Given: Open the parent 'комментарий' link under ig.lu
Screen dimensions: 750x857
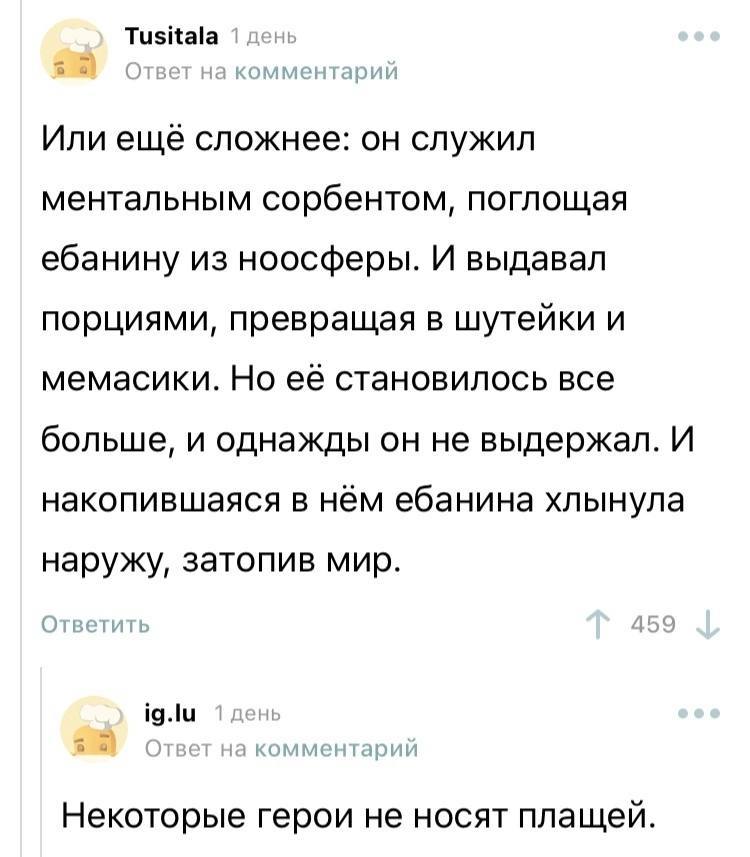Looking at the screenshot, I should [x=336, y=748].
